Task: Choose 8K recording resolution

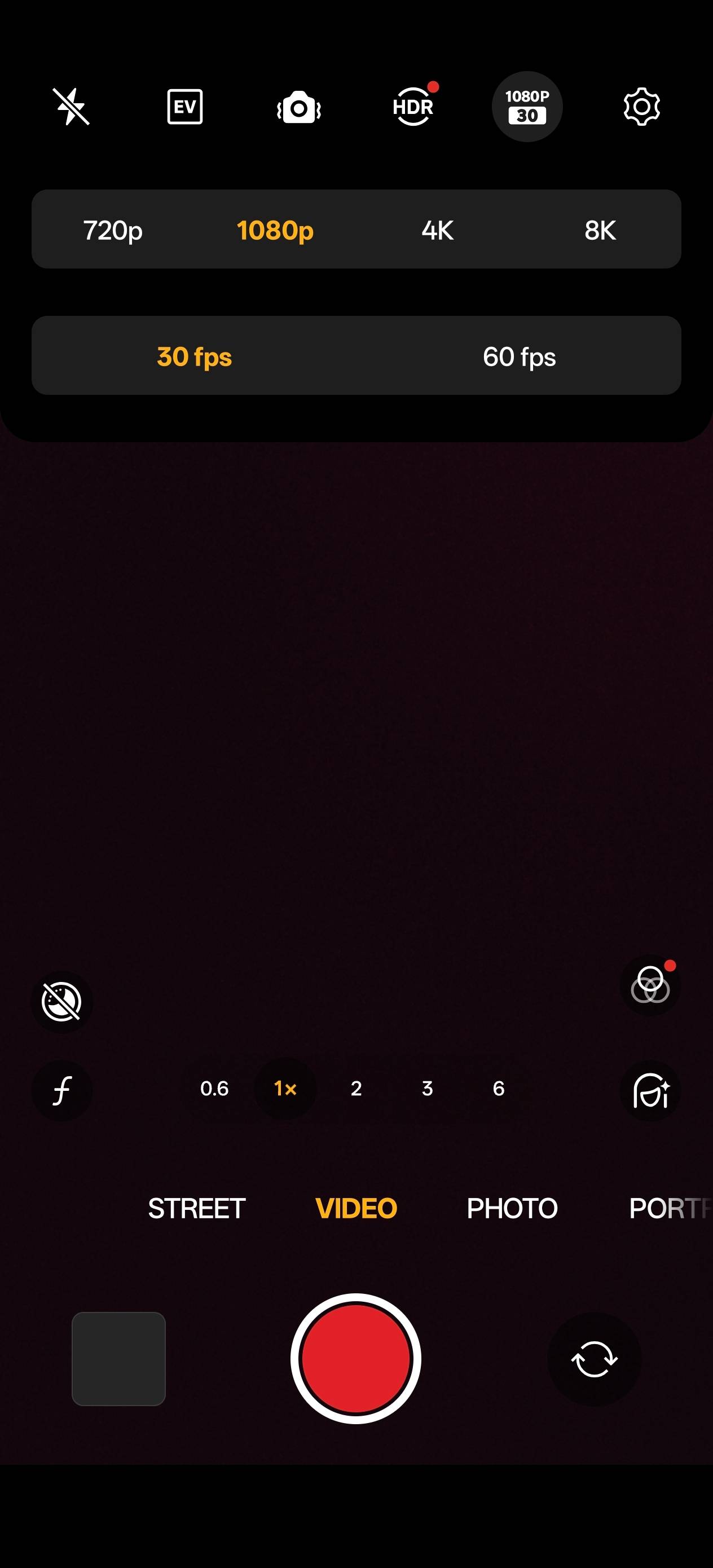Action: 598,230
